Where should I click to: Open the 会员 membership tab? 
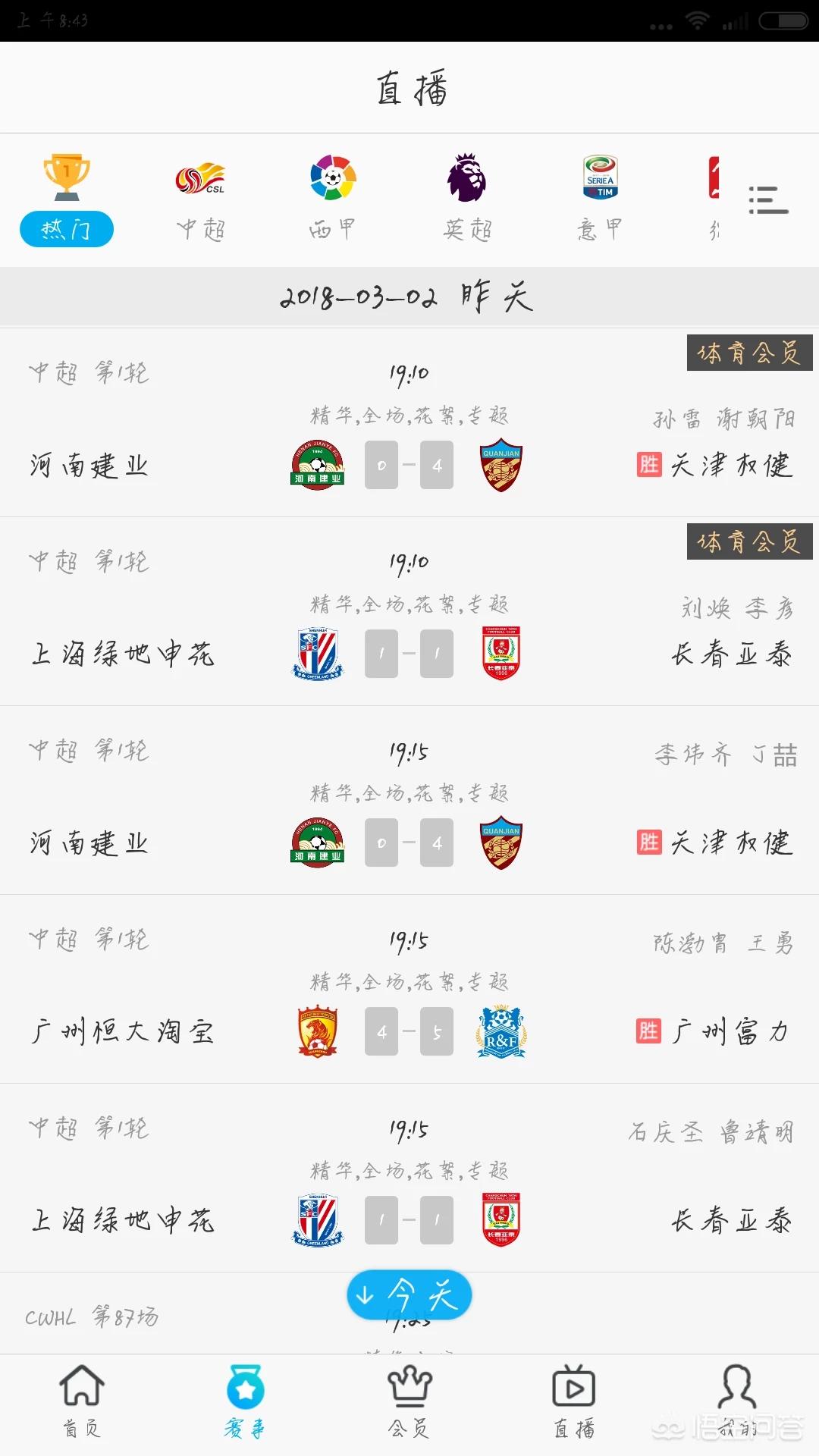(x=409, y=1401)
